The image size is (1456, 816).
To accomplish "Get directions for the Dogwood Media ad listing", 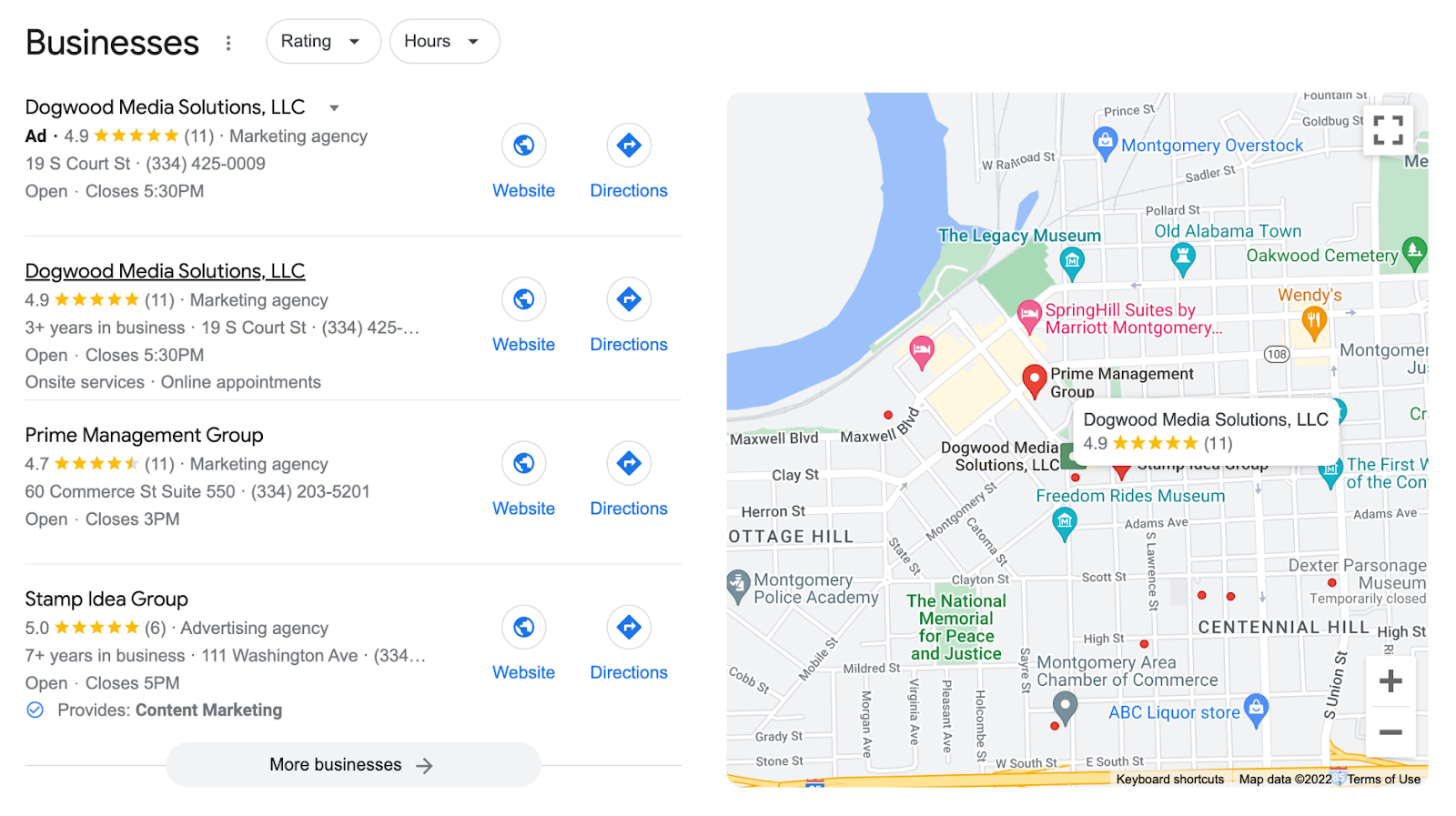I will point(628,162).
